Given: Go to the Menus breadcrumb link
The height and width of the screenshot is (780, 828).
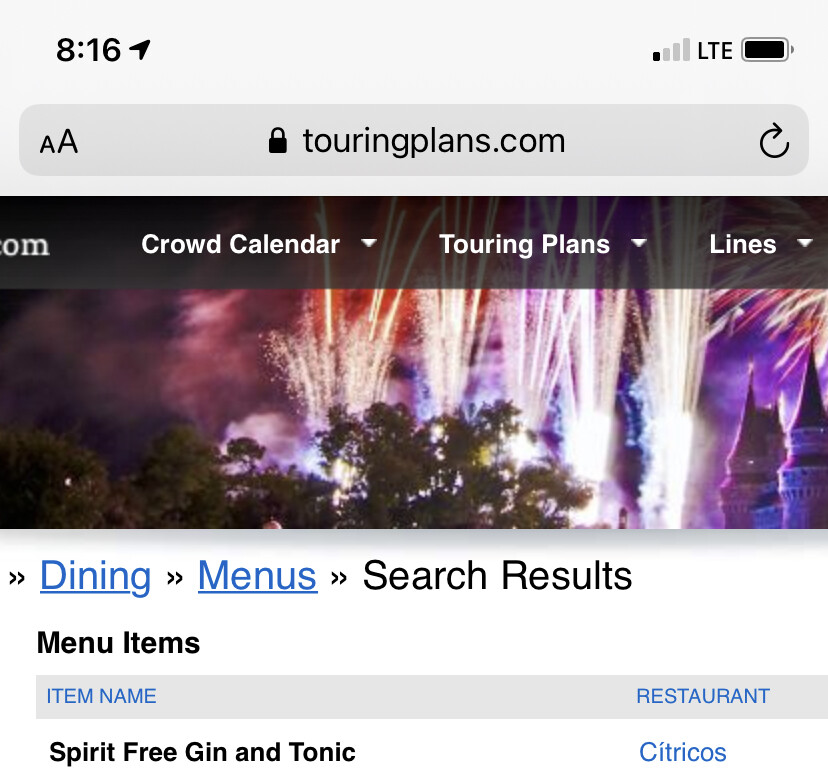Looking at the screenshot, I should [257, 576].
